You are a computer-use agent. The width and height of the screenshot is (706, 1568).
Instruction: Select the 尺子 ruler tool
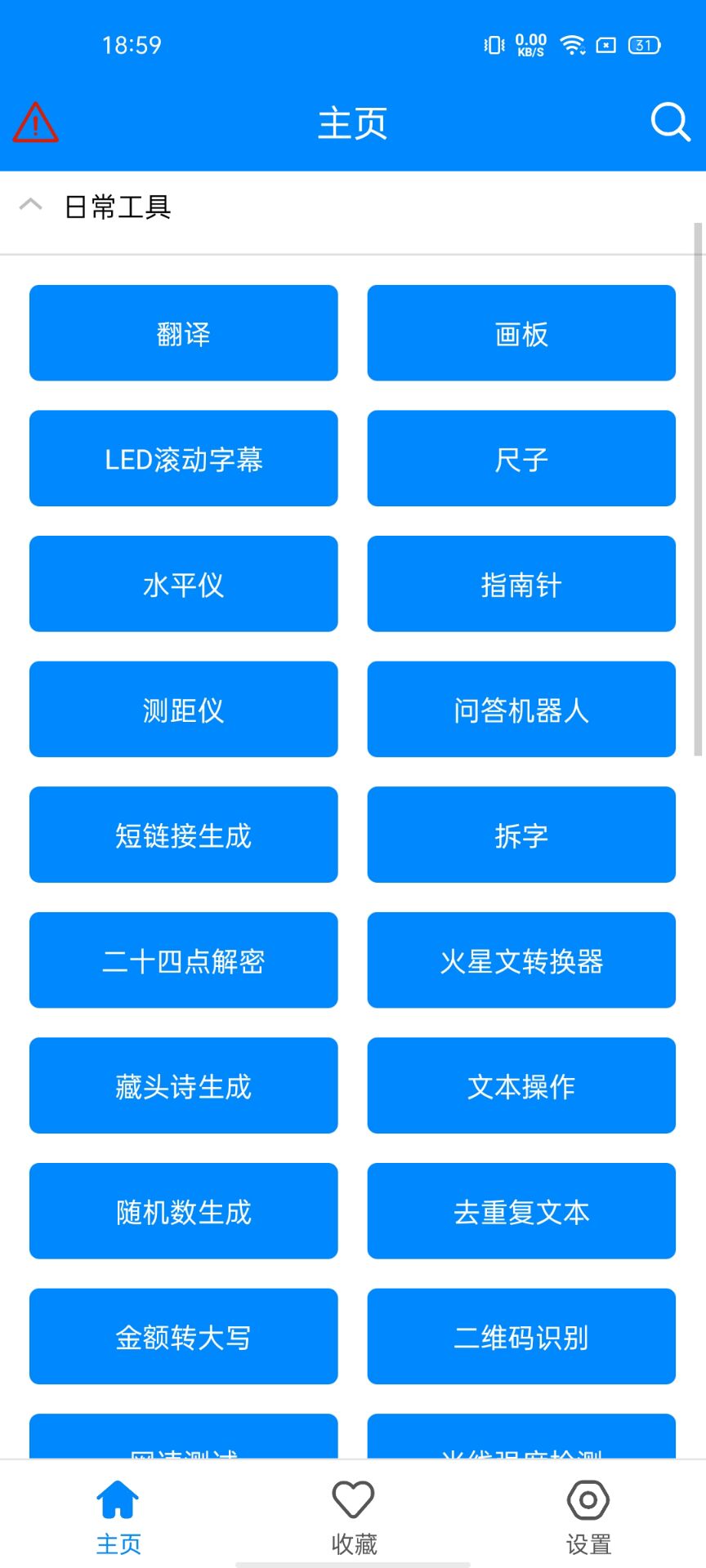click(521, 458)
